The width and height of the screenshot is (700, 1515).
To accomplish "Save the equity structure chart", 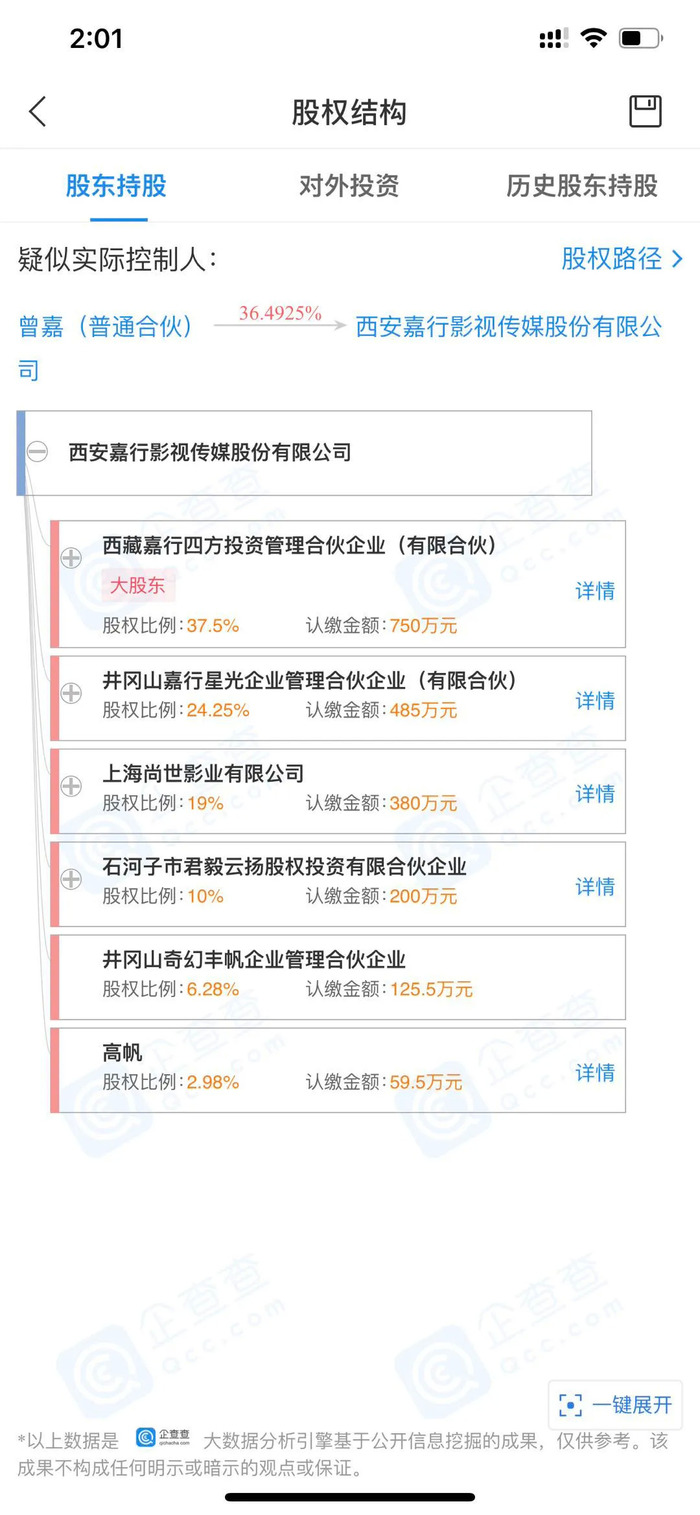I will click(x=645, y=111).
